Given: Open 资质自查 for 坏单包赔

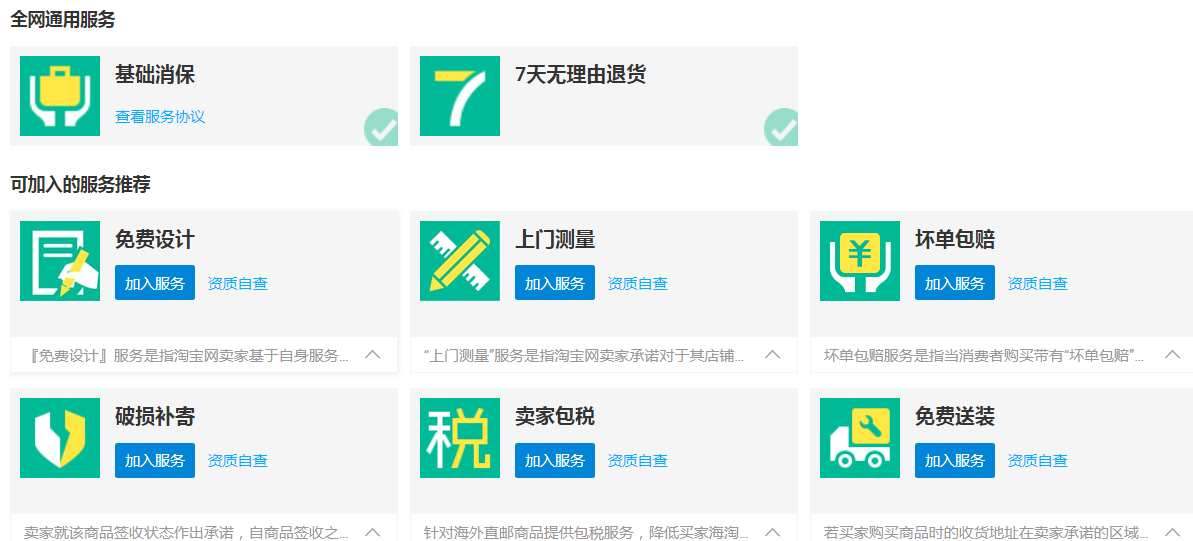Looking at the screenshot, I should (x=1037, y=284).
